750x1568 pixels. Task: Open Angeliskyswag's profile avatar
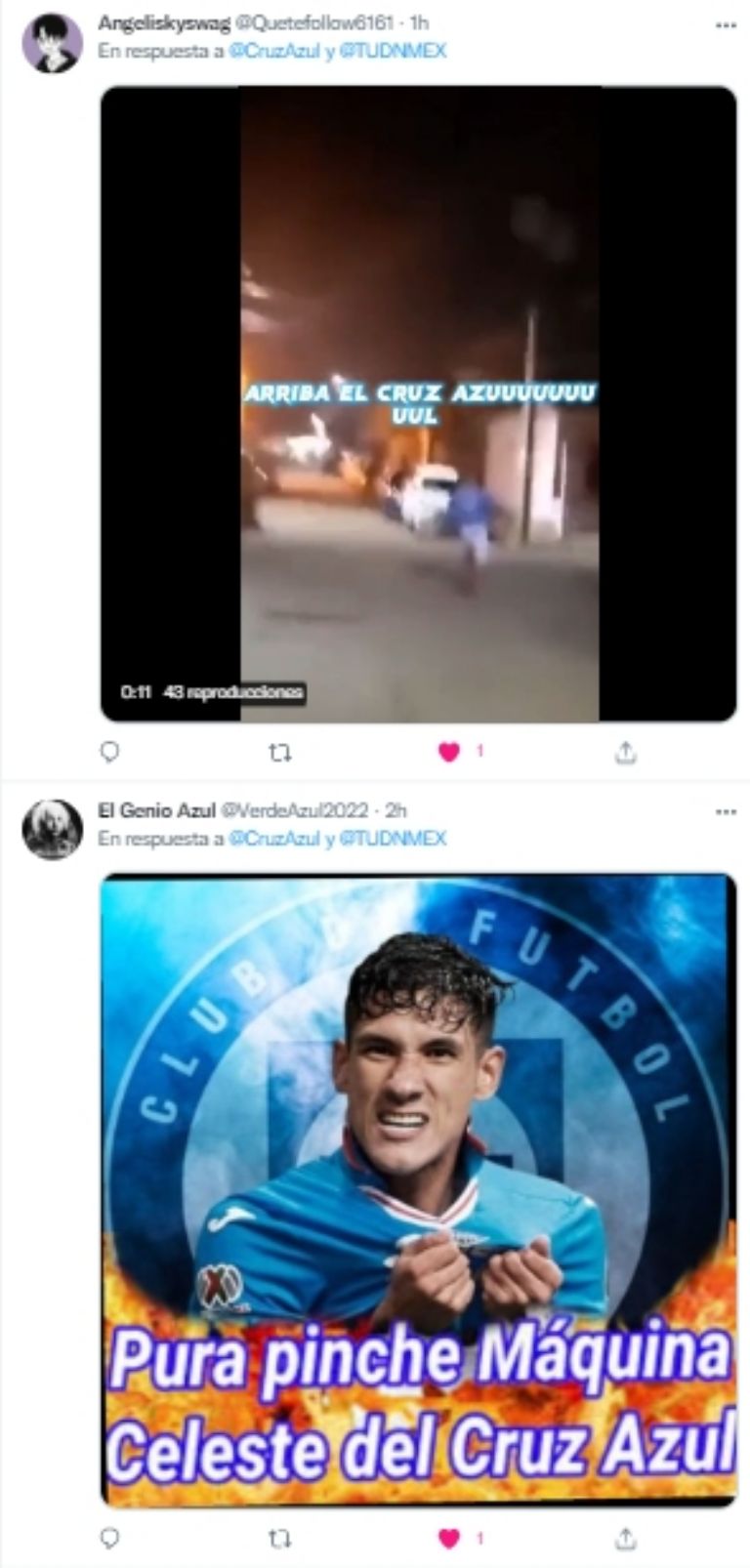tap(52, 43)
